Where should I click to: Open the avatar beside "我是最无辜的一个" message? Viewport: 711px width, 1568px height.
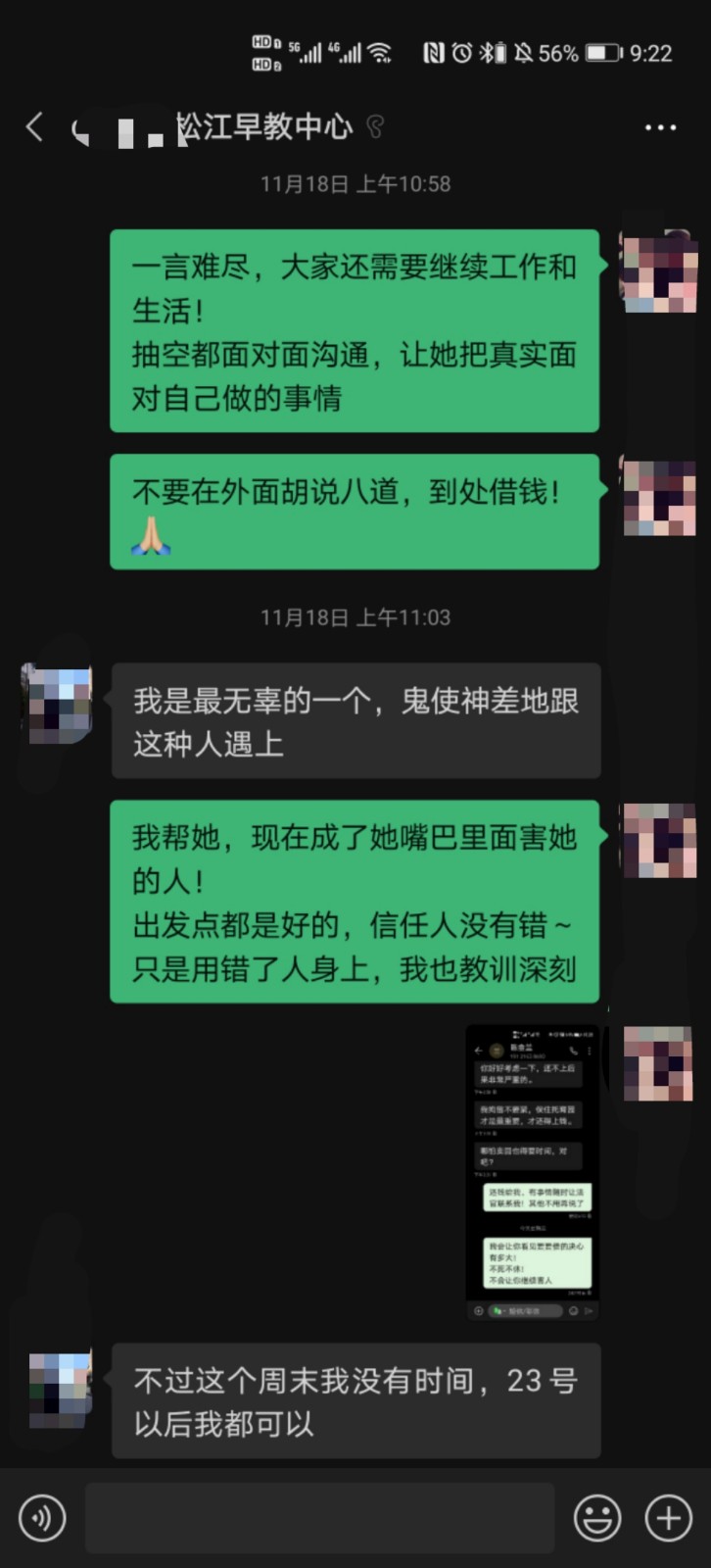coord(59,702)
